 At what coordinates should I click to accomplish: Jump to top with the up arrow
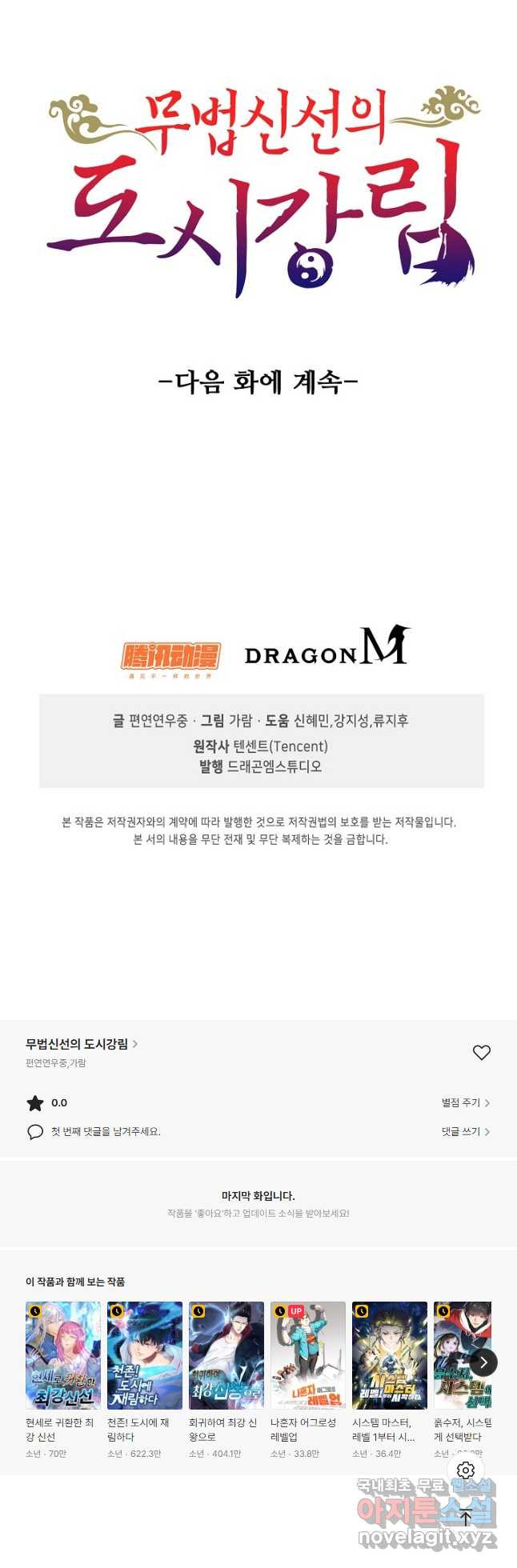pos(466,1518)
